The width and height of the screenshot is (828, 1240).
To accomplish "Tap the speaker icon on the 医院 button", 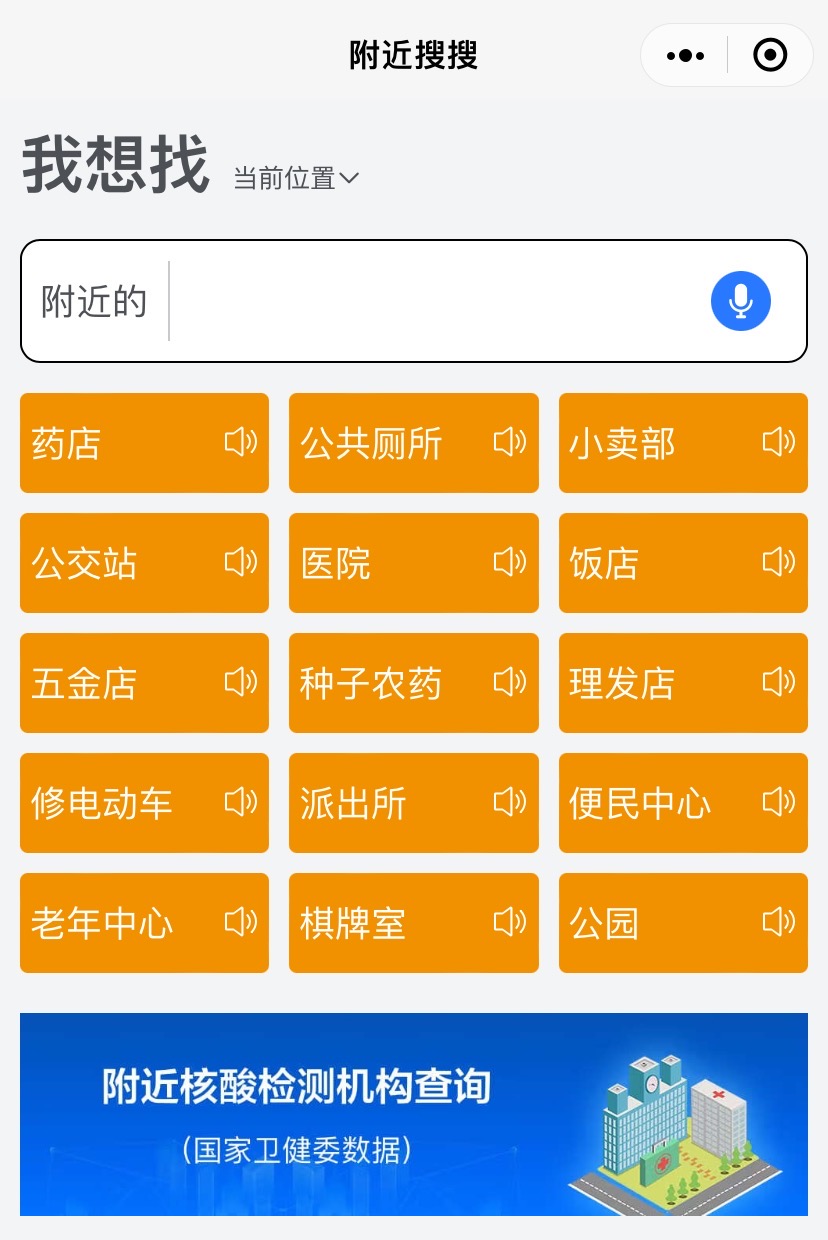I will click(509, 562).
